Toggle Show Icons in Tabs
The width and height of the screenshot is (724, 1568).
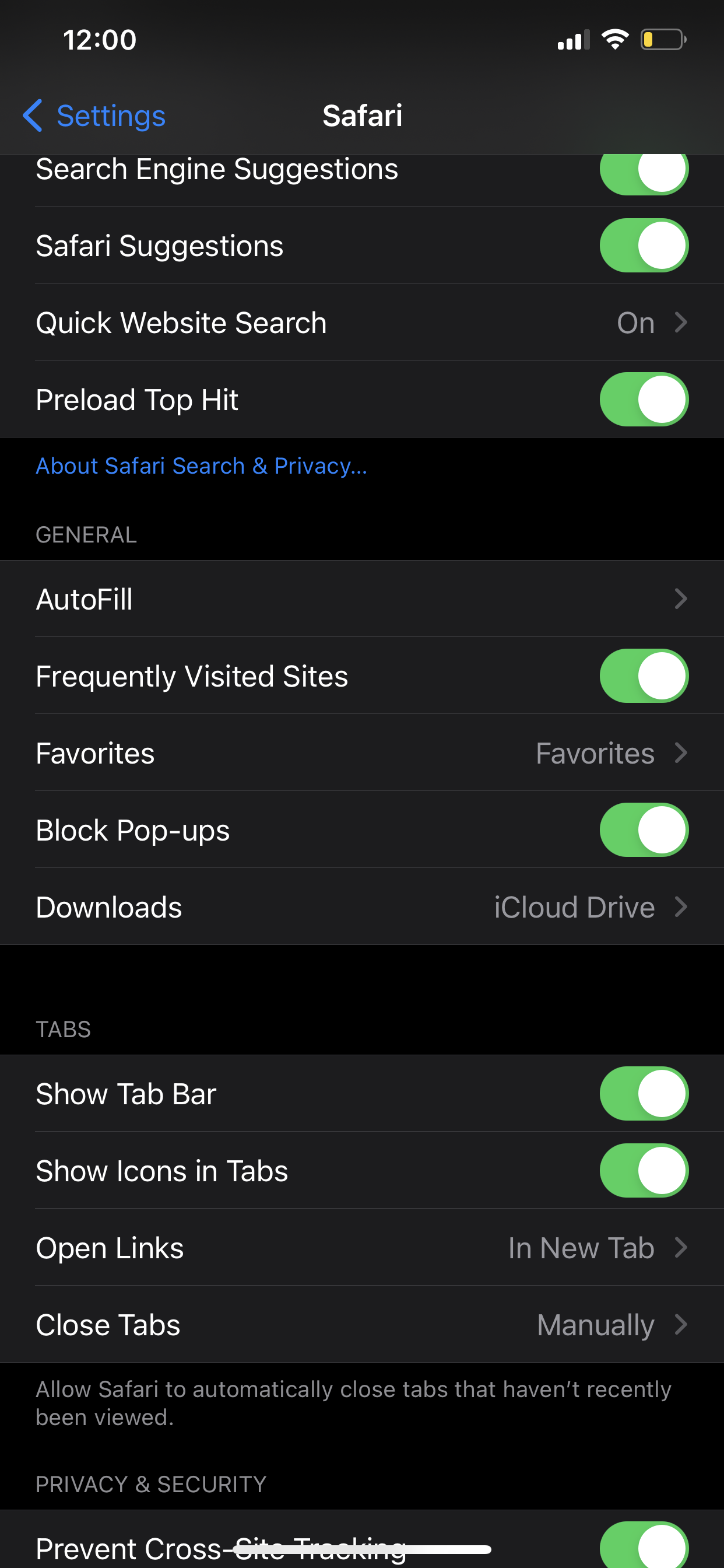pyautogui.click(x=643, y=1171)
